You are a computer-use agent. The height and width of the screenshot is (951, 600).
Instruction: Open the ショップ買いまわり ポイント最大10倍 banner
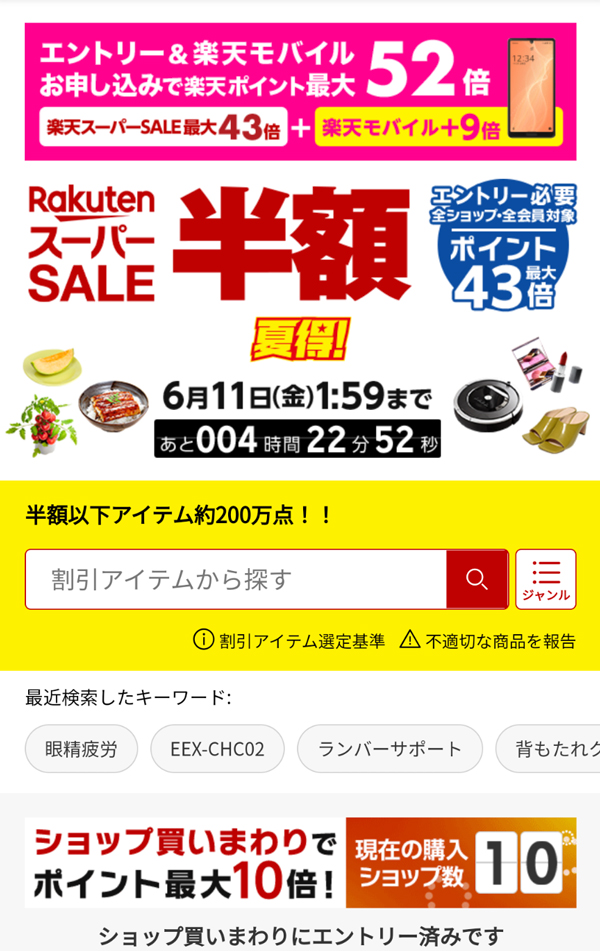300,862
